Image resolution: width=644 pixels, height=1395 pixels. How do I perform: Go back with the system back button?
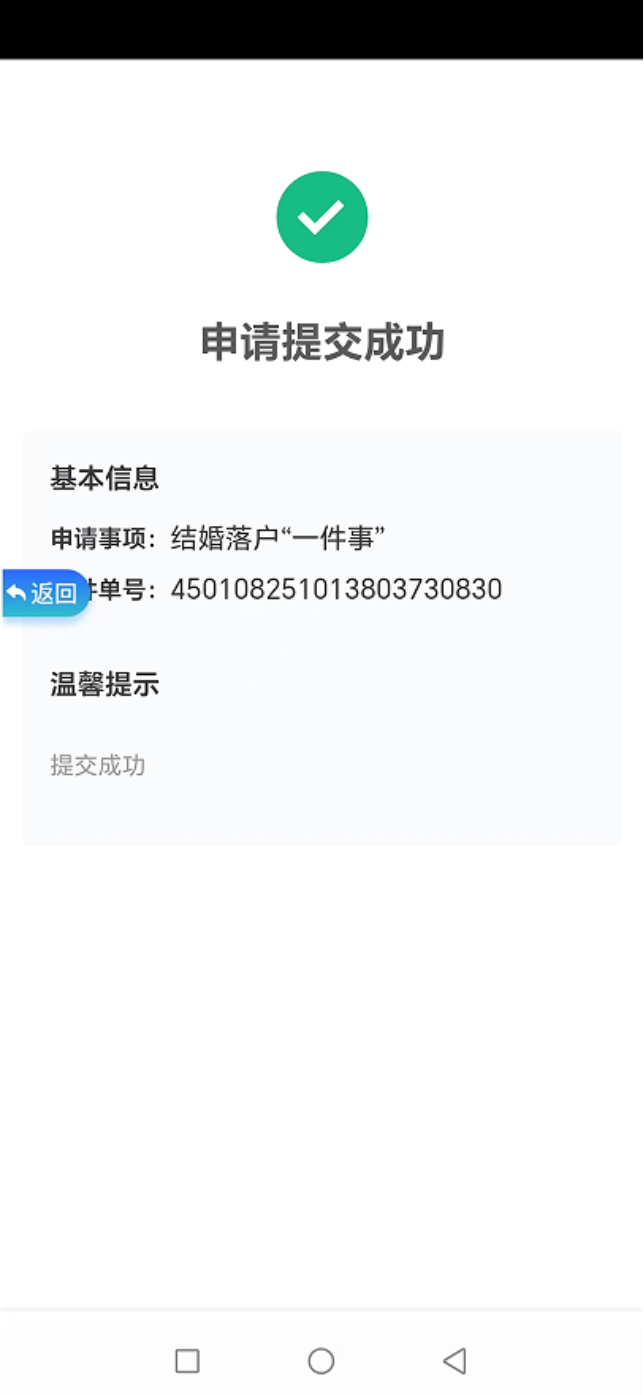click(x=455, y=1360)
